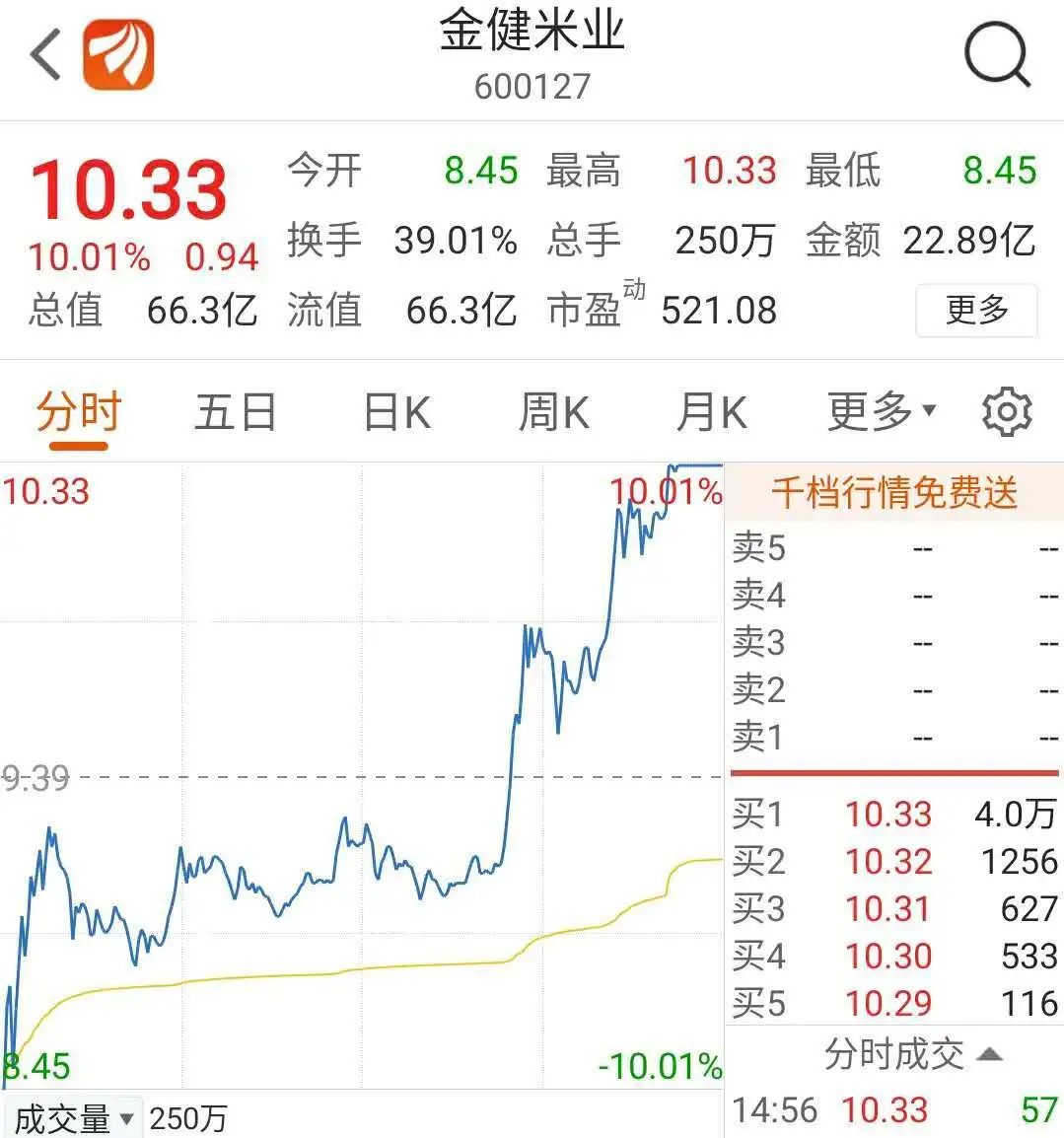Switch to the 五日 chart tab
Viewport: 1064px width, 1138px height.
(x=235, y=412)
